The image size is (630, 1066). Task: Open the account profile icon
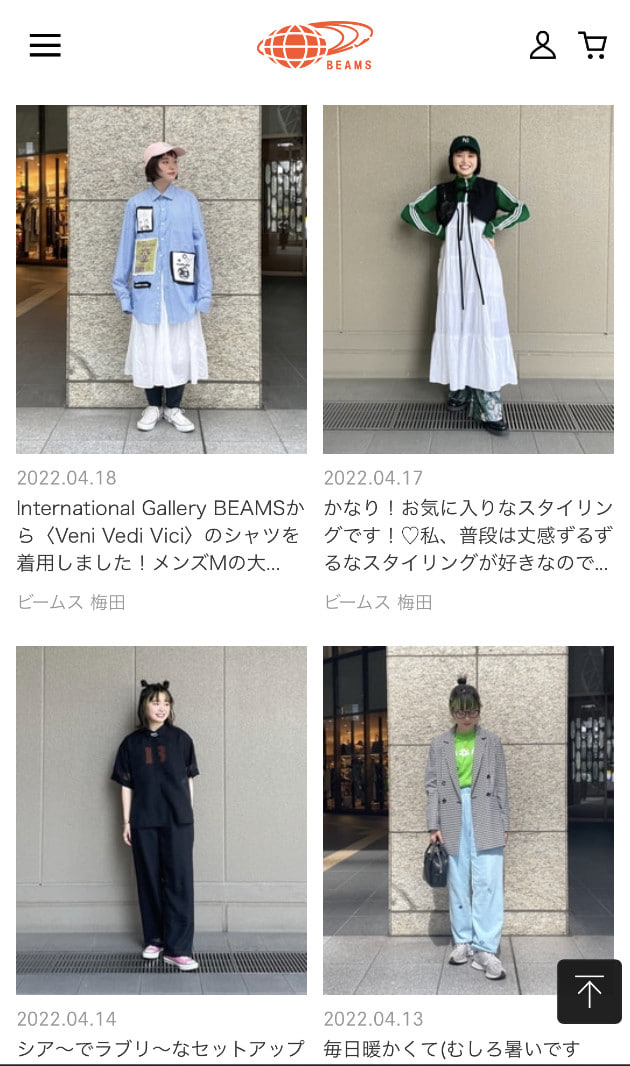click(x=542, y=45)
